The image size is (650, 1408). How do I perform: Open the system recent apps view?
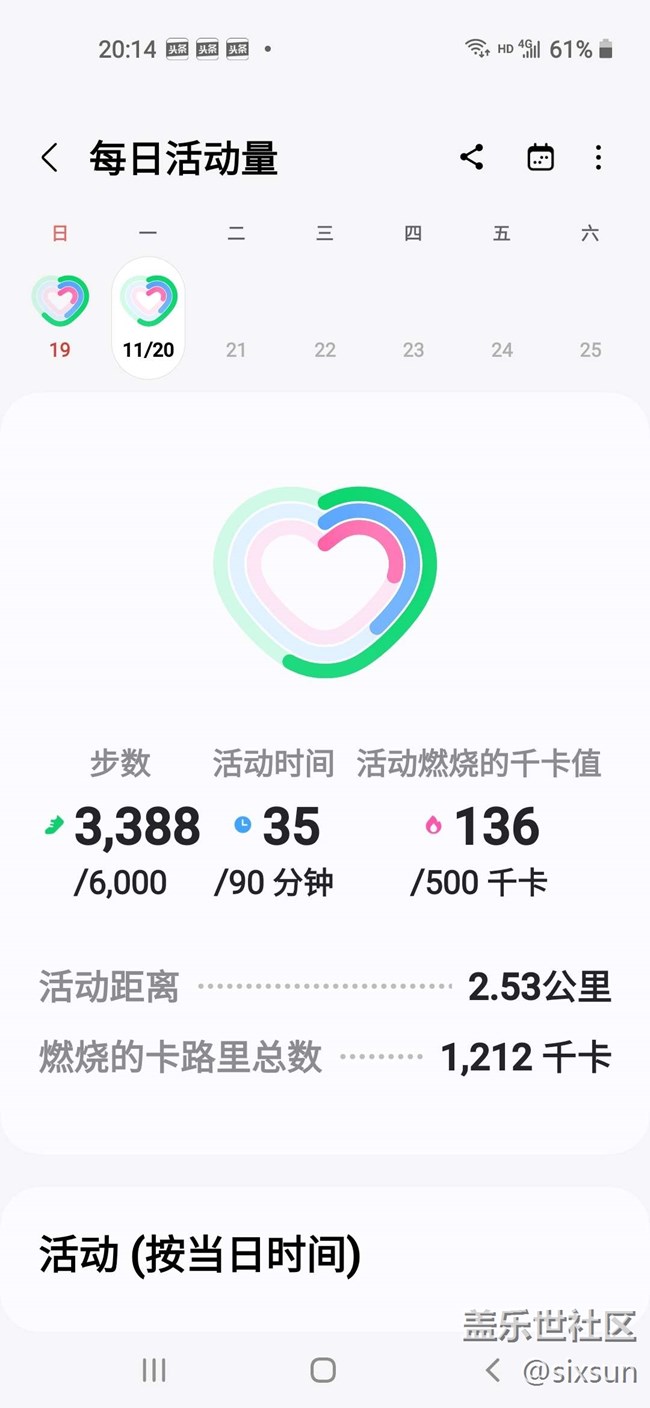pyautogui.click(x=154, y=1370)
